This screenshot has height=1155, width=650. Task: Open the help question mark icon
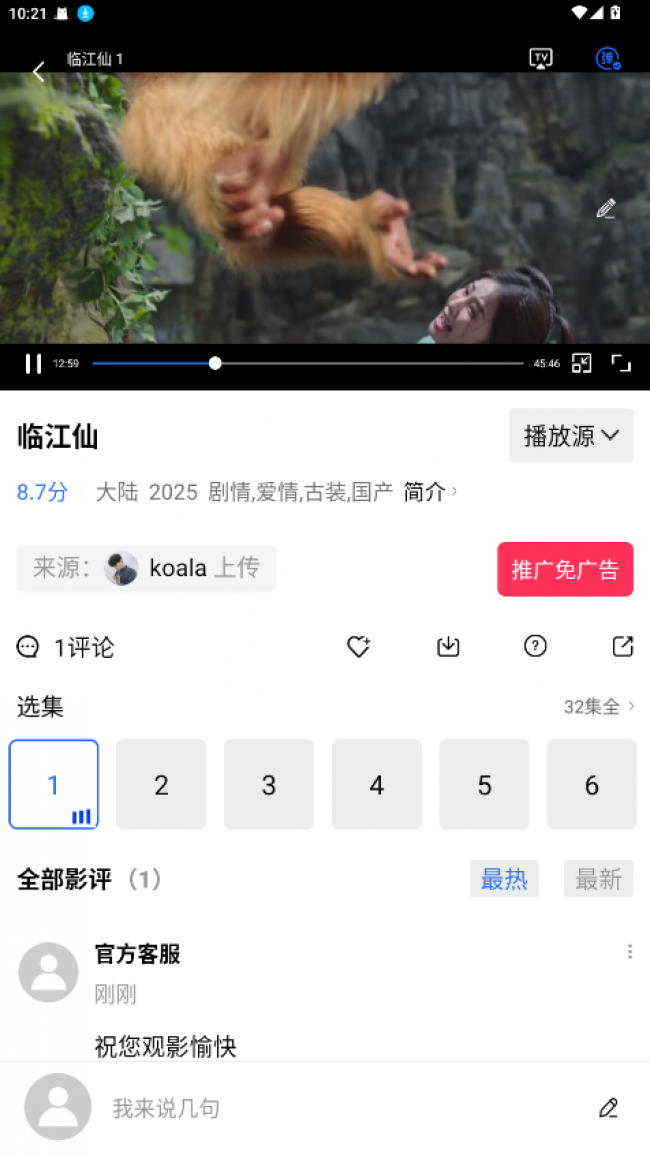[x=535, y=647]
